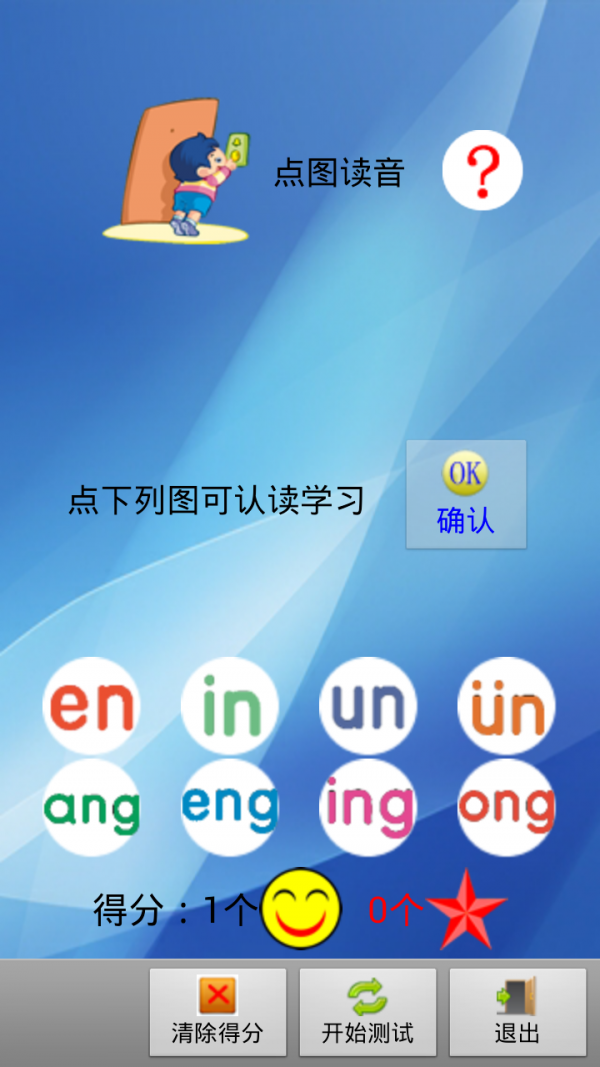Screen dimensions: 600x1067
Task: Tap the blue 'eng' pinyin circle
Action: (230, 807)
